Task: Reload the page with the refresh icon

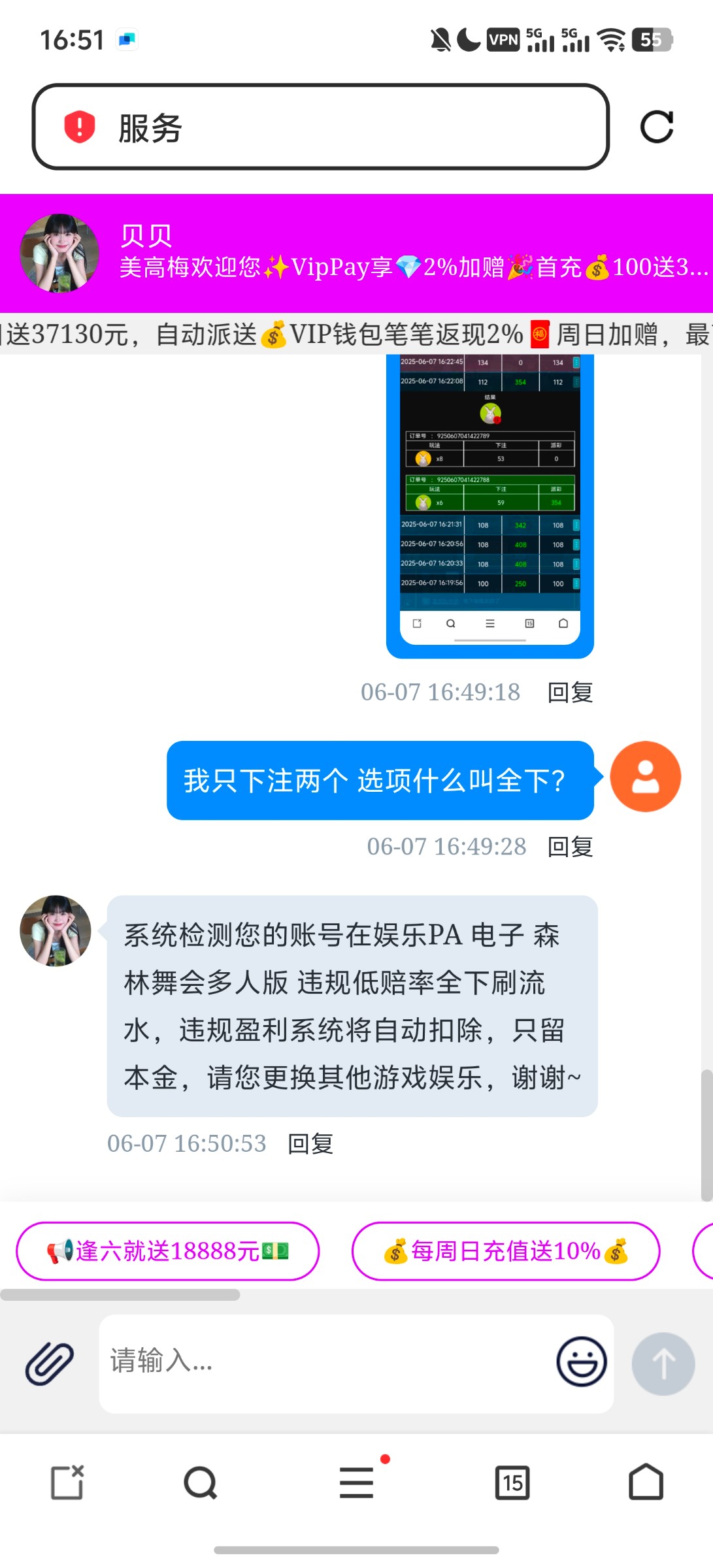Action: tap(656, 127)
